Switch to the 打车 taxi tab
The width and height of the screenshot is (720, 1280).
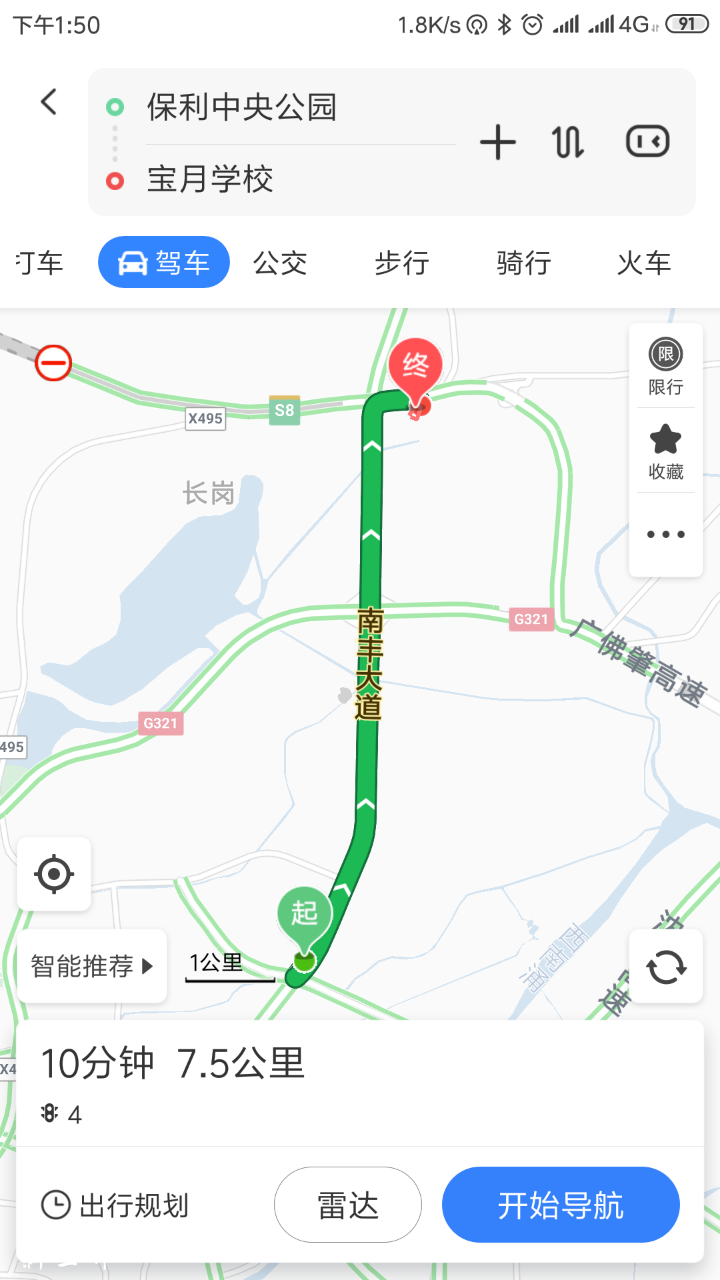click(38, 263)
